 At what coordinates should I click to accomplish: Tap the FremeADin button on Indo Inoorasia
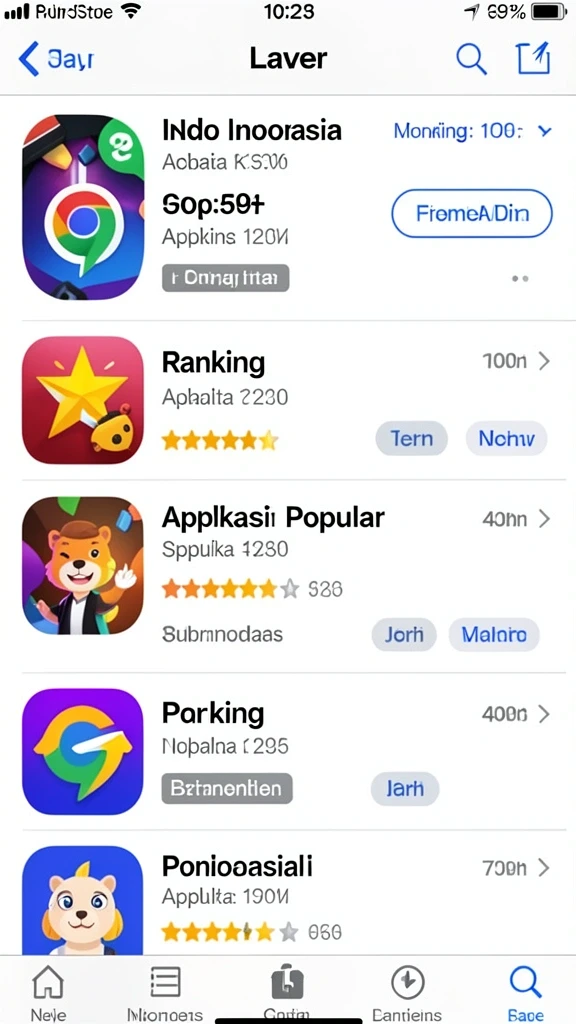pyautogui.click(x=472, y=214)
